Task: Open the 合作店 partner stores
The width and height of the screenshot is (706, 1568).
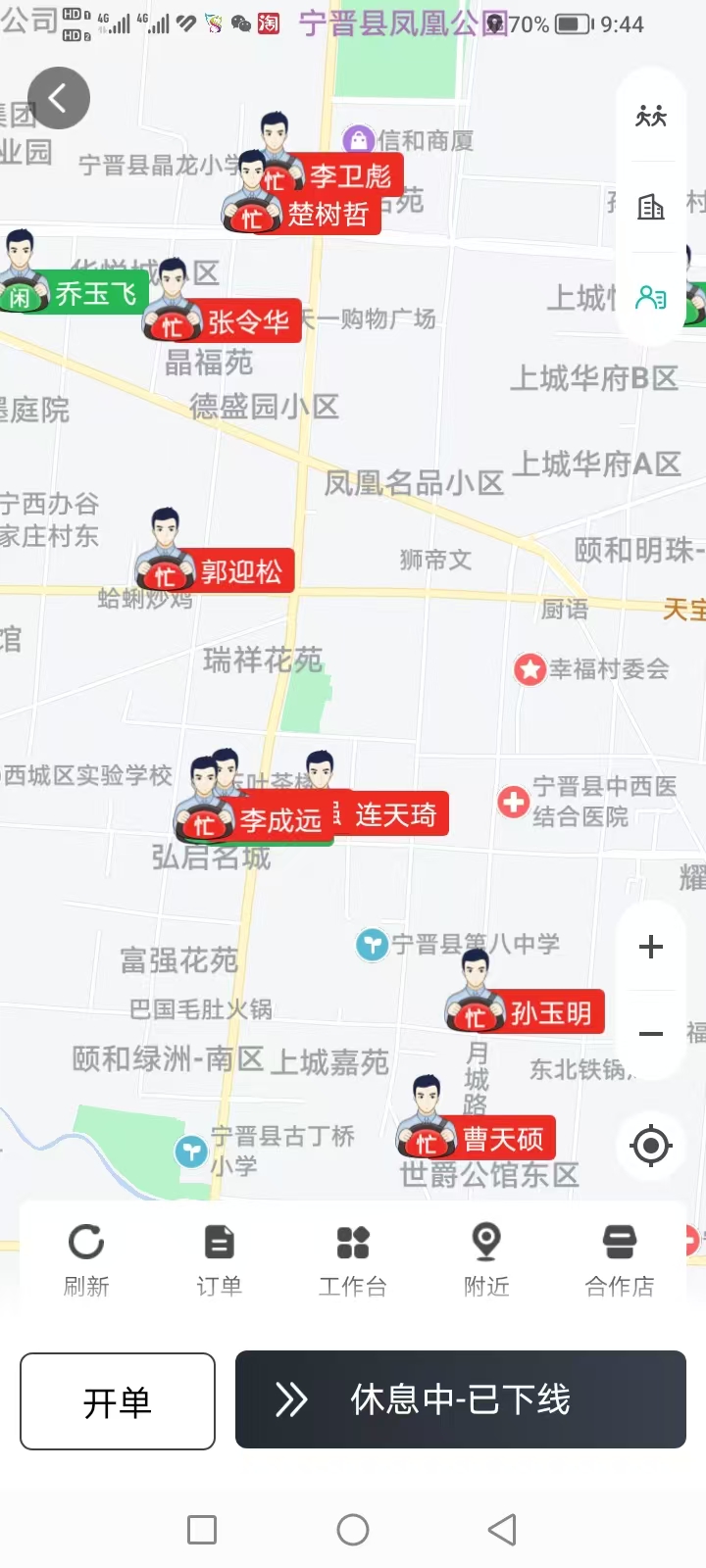Action: [620, 1260]
